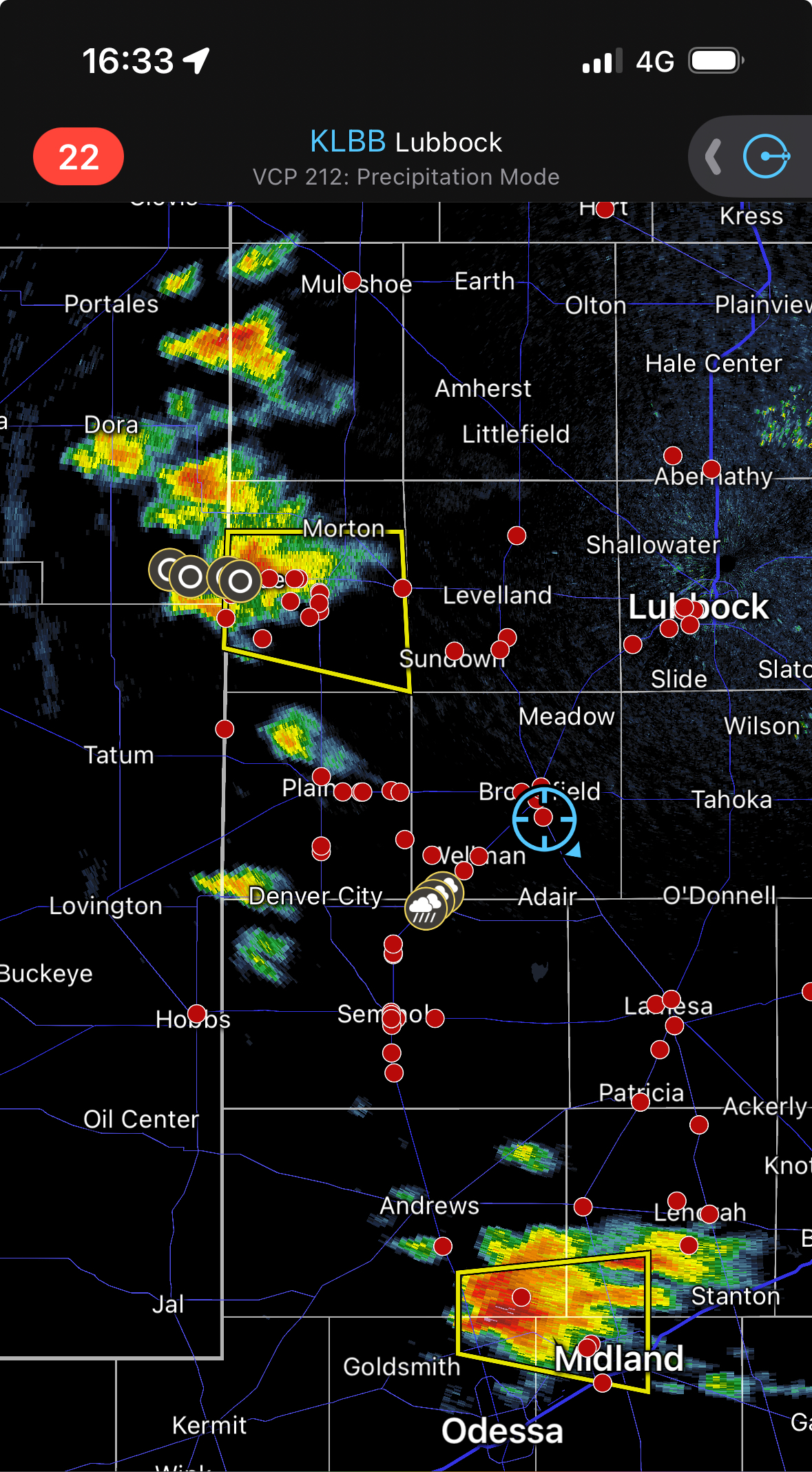This screenshot has width=812, height=1472.
Task: Open the red 22 alerts badge
Action: (x=79, y=156)
